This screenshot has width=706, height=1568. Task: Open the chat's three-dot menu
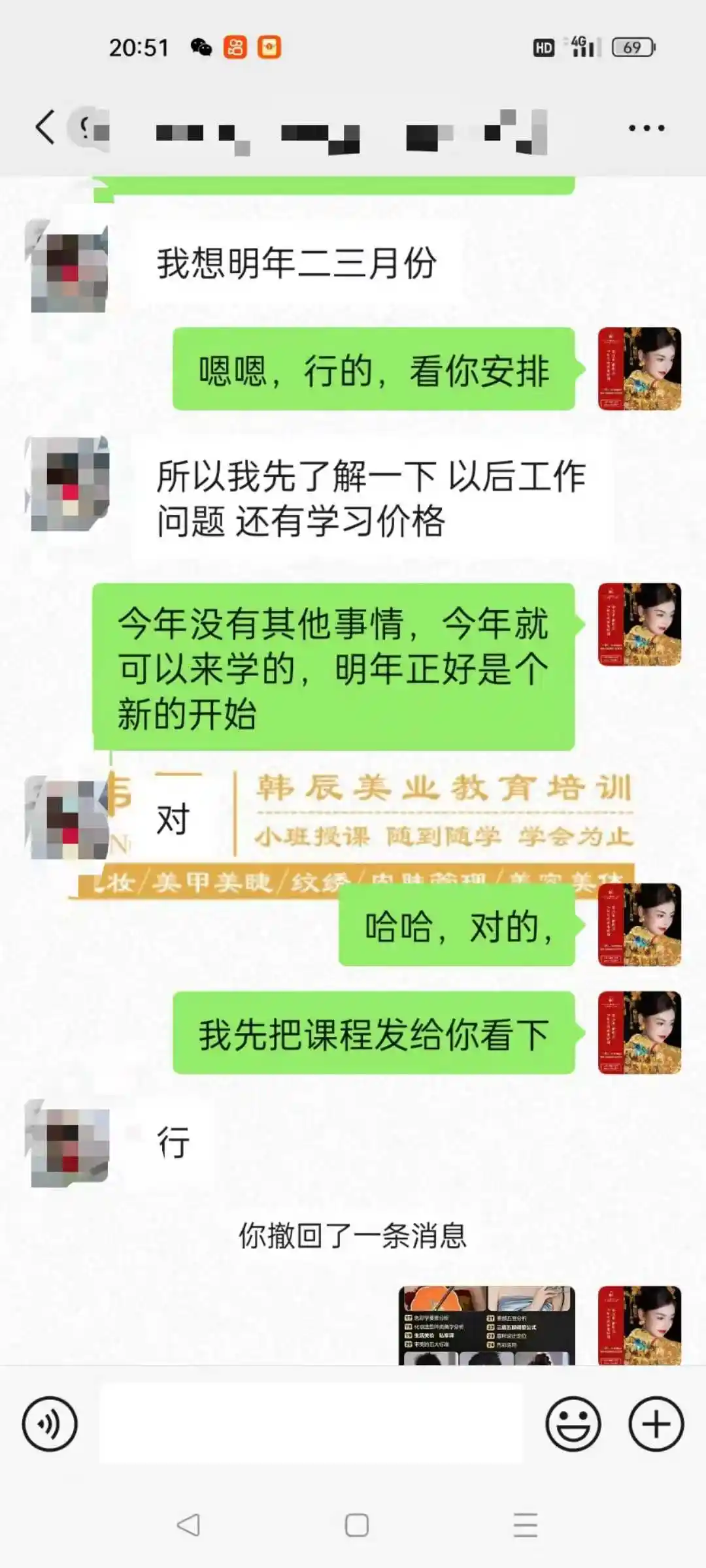(646, 128)
